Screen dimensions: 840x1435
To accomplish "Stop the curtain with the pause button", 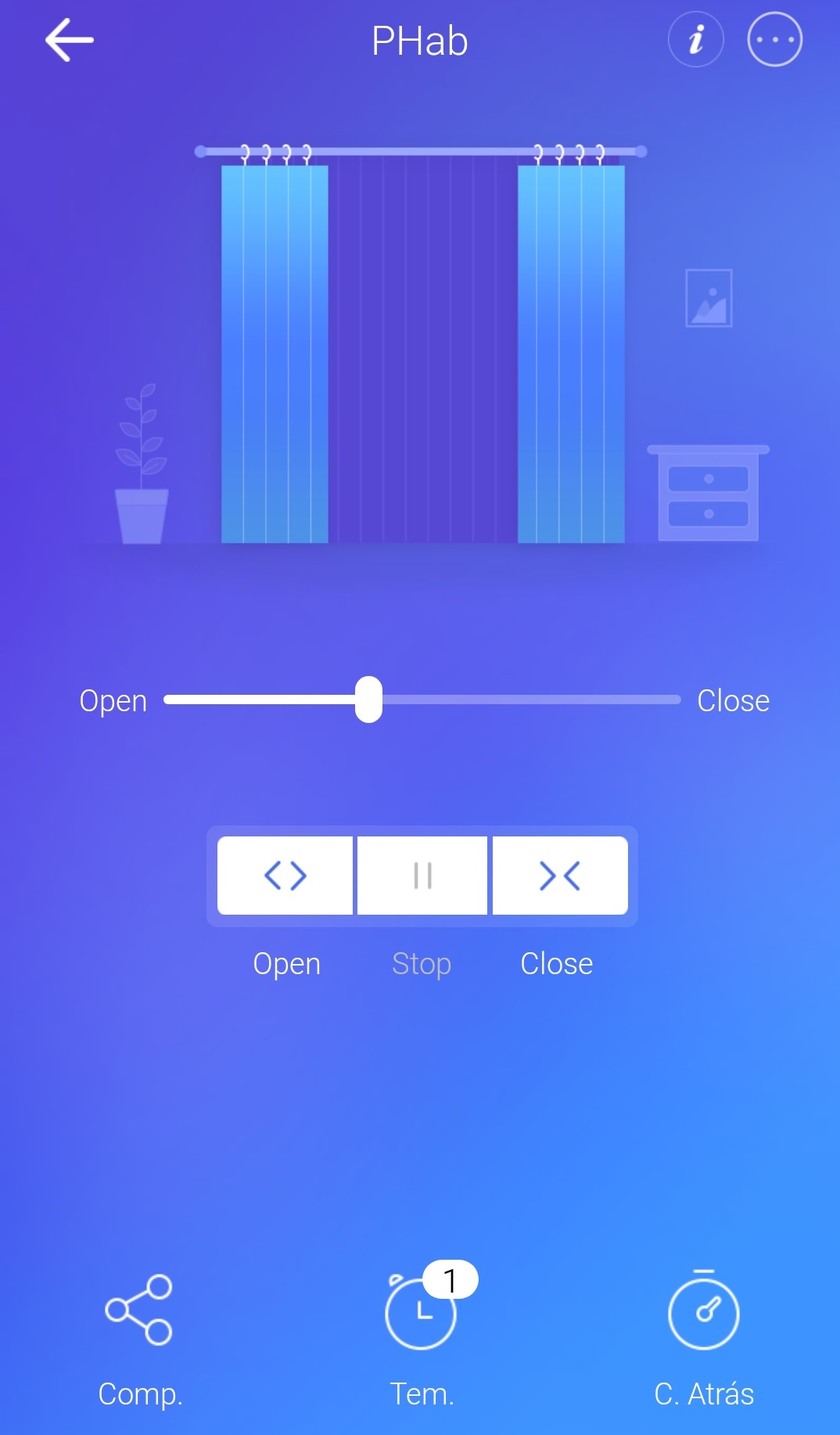I will 422,876.
